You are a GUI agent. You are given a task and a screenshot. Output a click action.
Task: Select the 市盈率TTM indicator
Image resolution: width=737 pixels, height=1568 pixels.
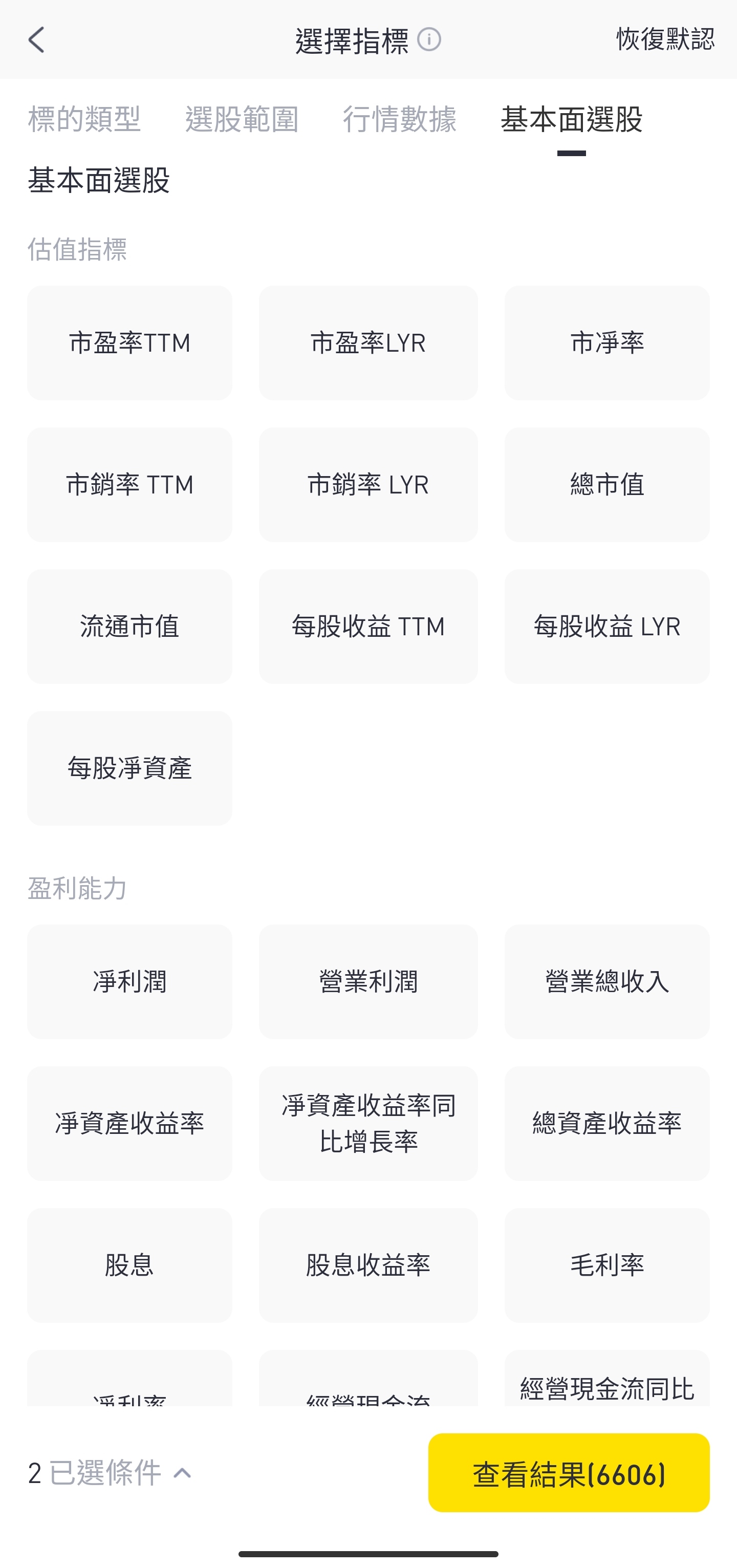coord(129,342)
